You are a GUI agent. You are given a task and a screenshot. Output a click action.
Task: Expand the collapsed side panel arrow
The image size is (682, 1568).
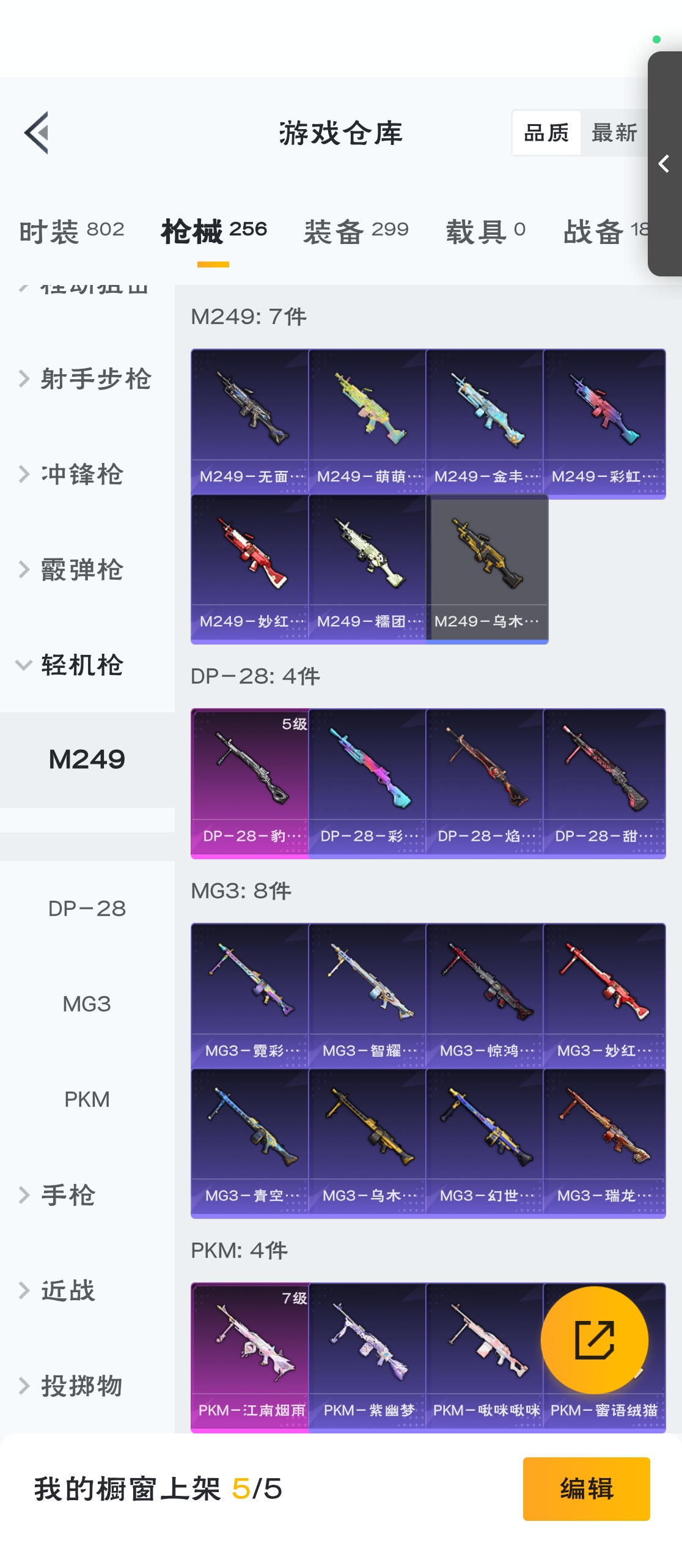pyautogui.click(x=664, y=164)
